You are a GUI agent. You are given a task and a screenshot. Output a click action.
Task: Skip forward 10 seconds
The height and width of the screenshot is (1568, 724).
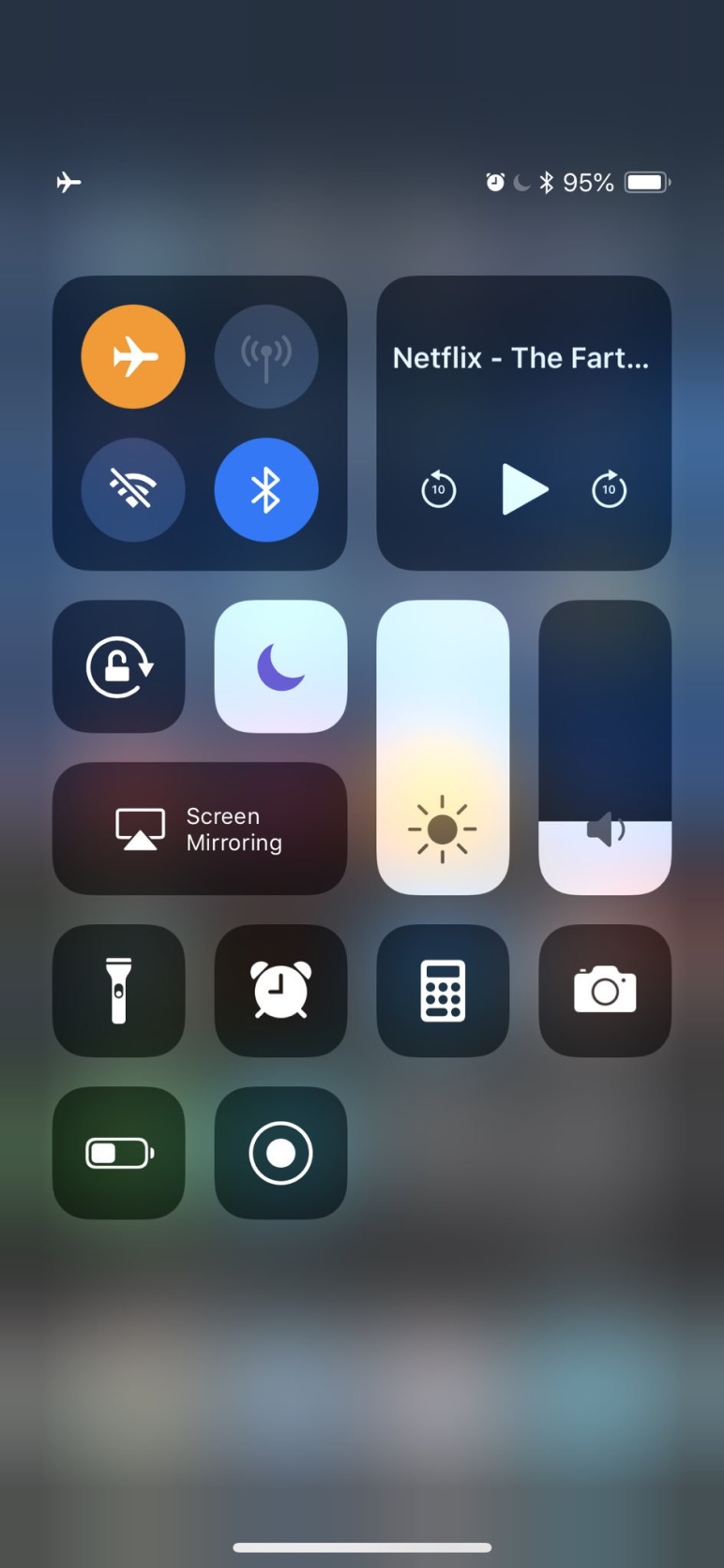(609, 489)
